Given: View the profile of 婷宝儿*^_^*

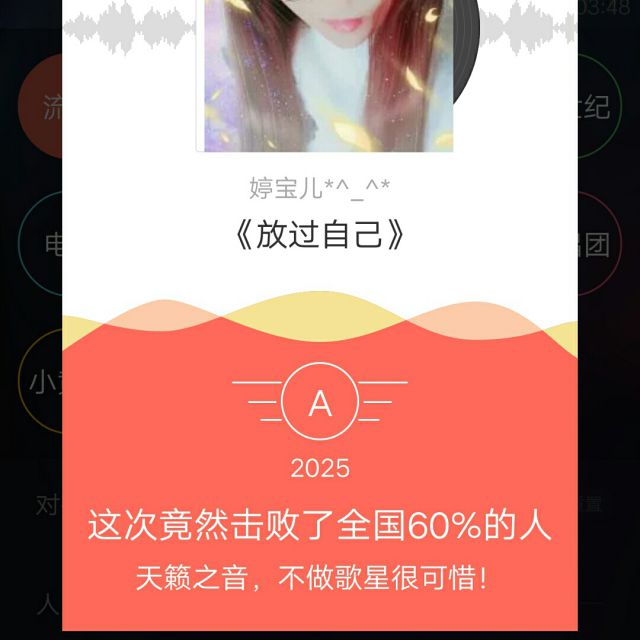Looking at the screenshot, I should pyautogui.click(x=319, y=187).
